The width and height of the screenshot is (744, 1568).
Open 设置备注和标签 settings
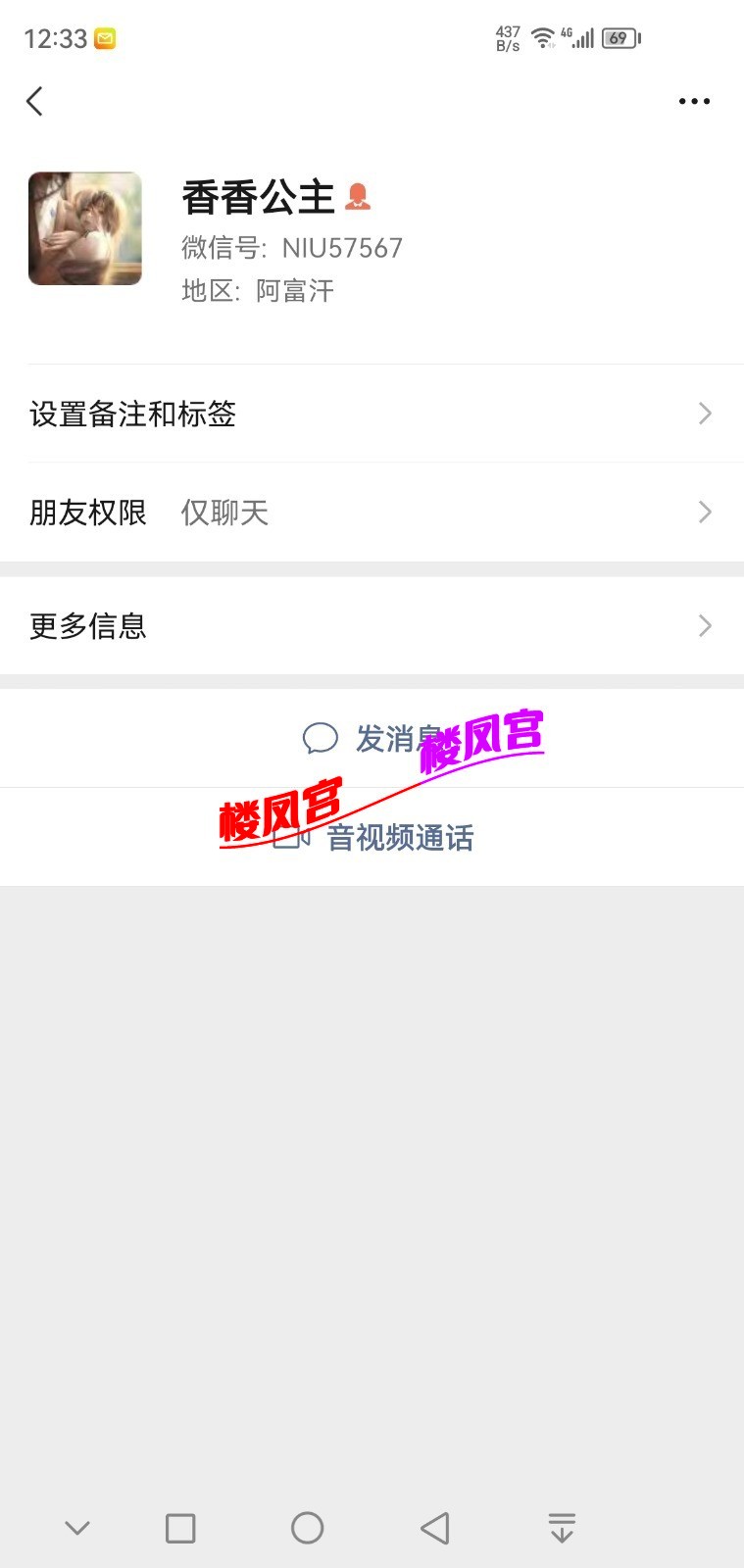click(372, 414)
